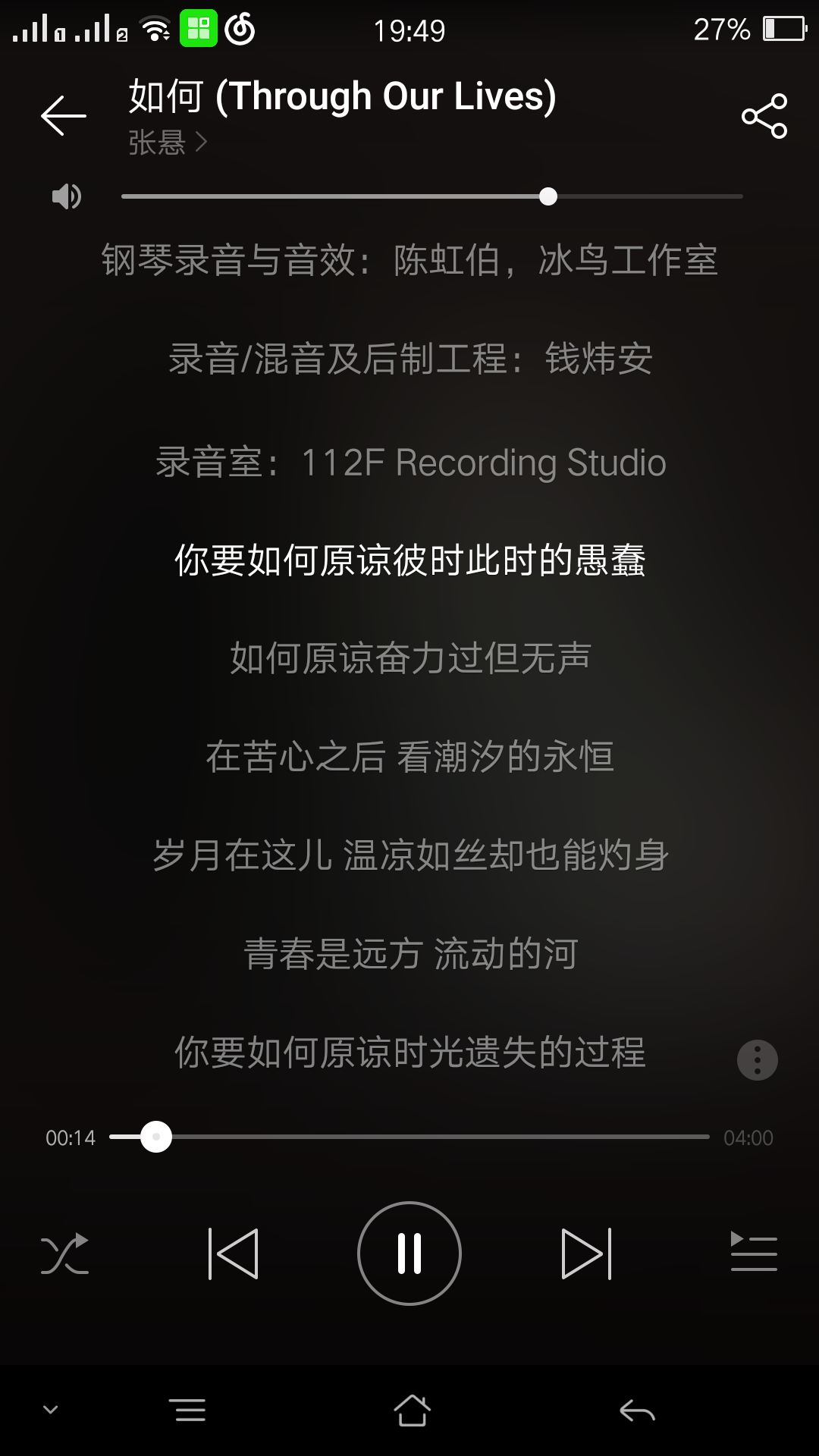Viewport: 819px width, 1456px height.
Task: Open the current playlist queue
Action: click(754, 1252)
